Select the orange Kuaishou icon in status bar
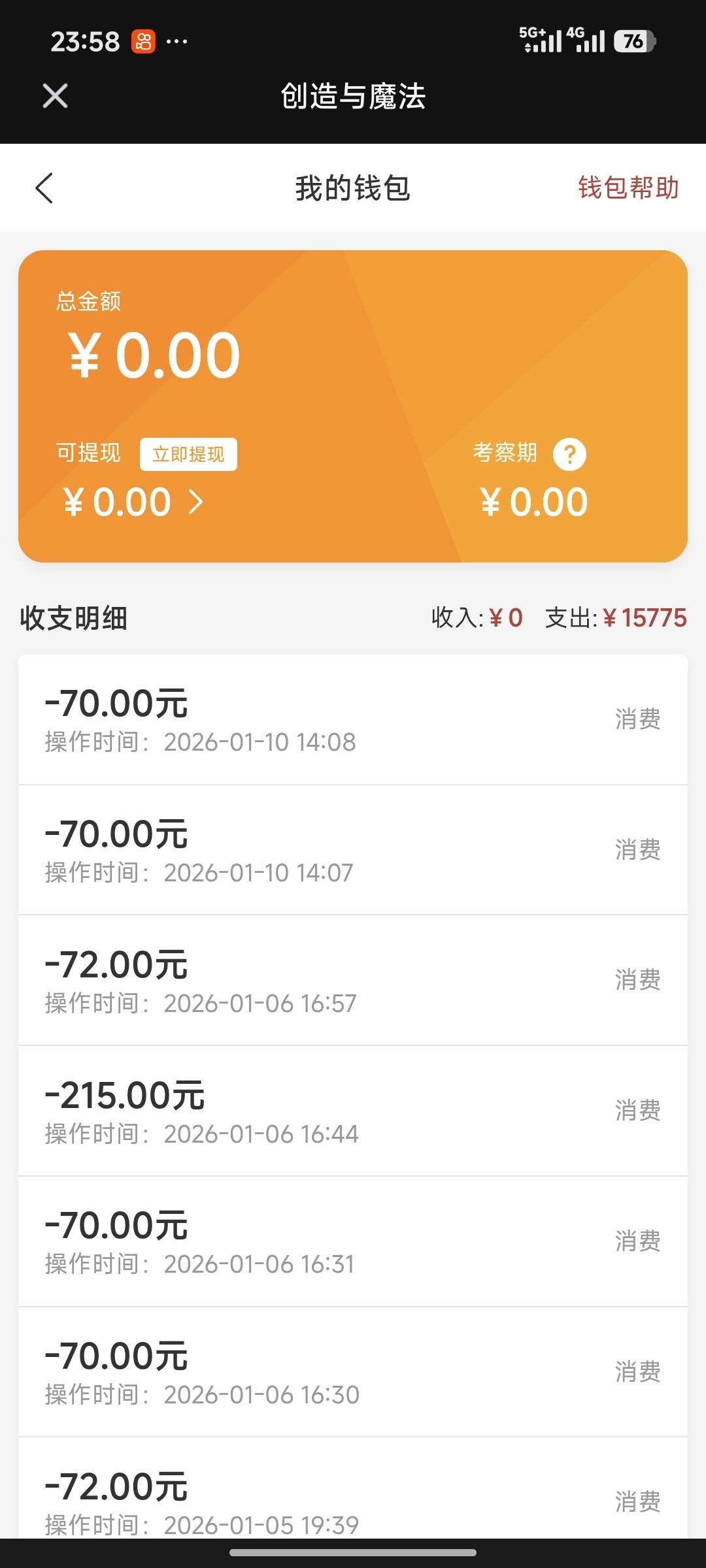This screenshot has height=1568, width=706. click(x=143, y=41)
